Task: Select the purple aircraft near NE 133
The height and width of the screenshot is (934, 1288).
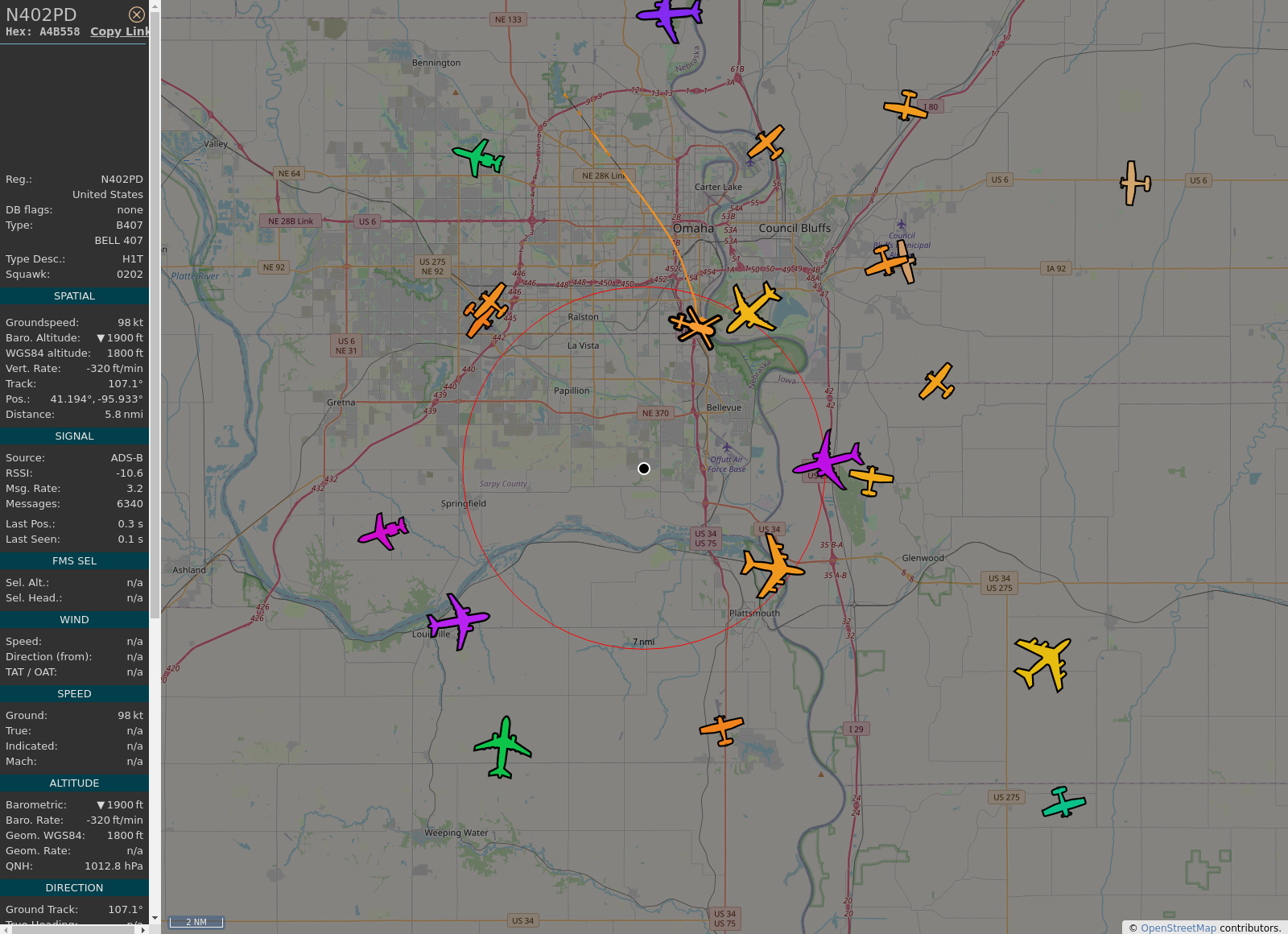Action: [670, 16]
